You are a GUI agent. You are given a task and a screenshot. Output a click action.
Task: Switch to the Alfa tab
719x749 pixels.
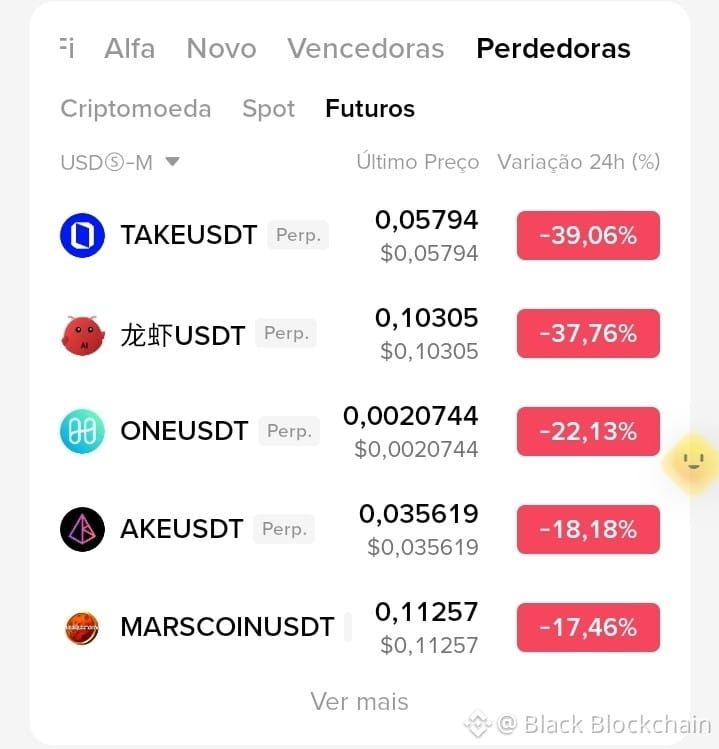tap(129, 49)
